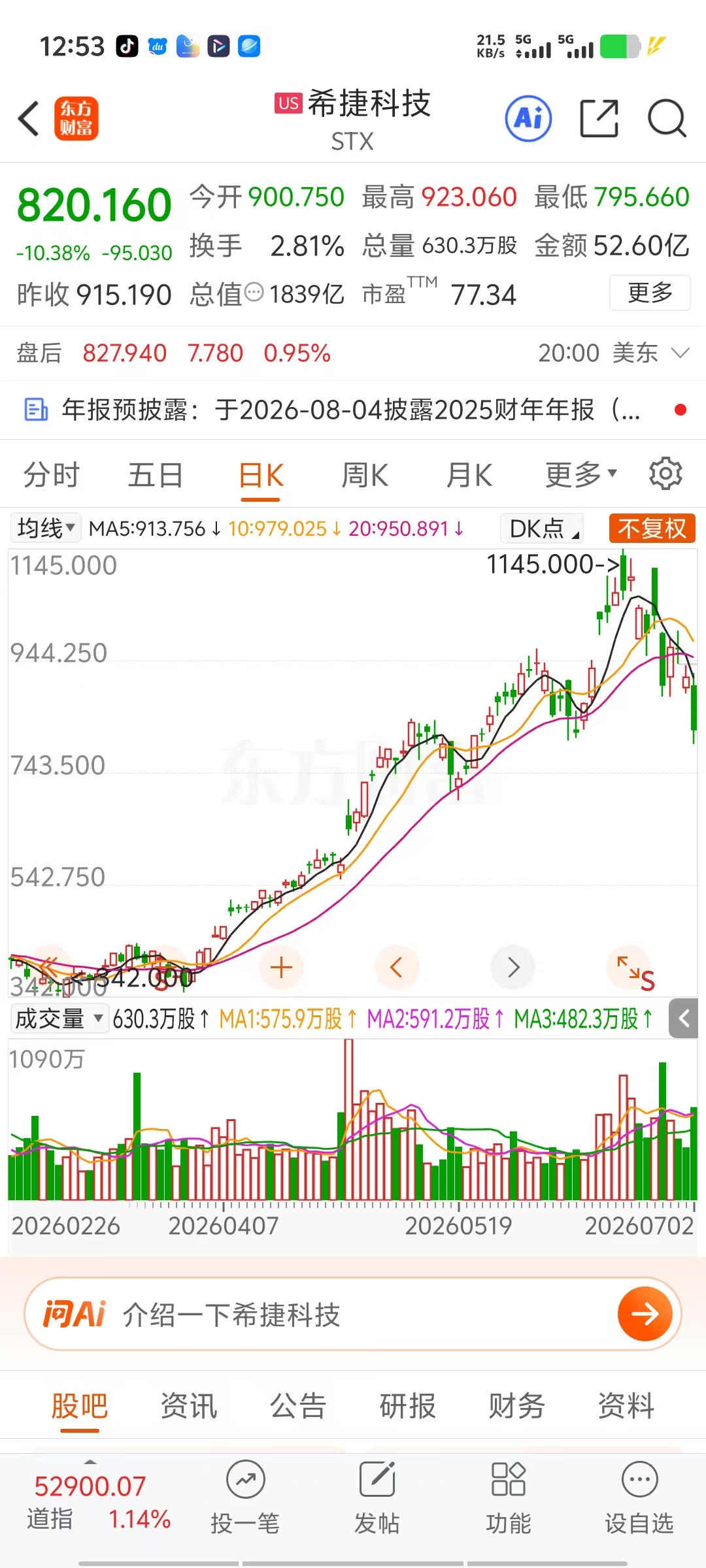Share this stock page
The image size is (706, 1568).
pyautogui.click(x=599, y=119)
